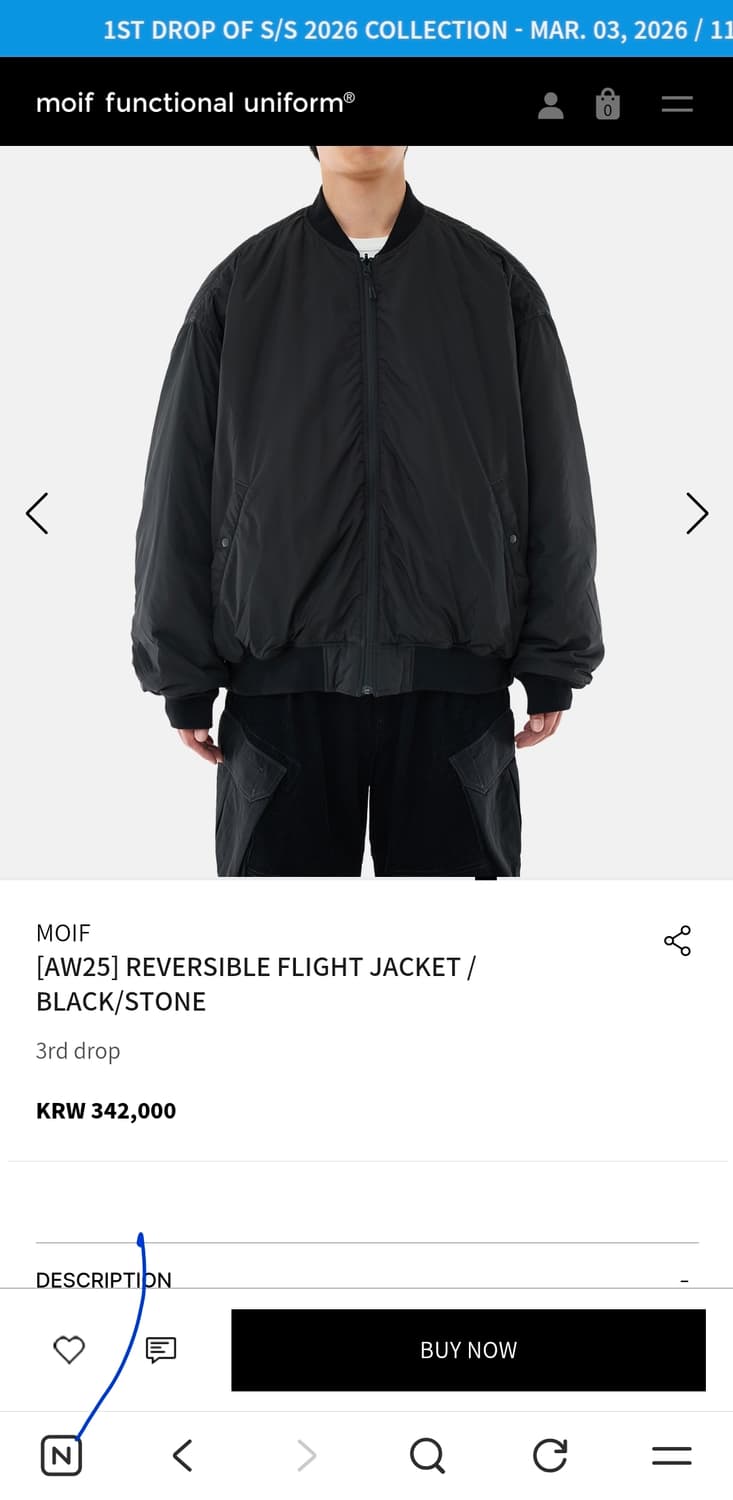733x1500 pixels.
Task: Open the shopping bag cart icon
Action: tap(607, 104)
